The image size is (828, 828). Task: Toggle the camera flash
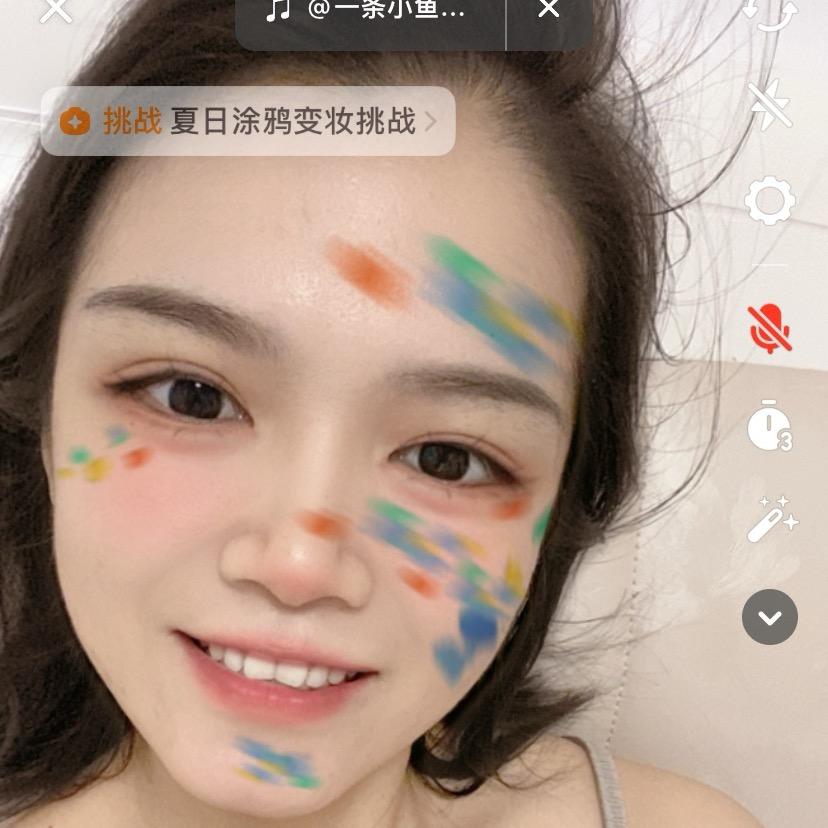pyautogui.click(x=770, y=106)
